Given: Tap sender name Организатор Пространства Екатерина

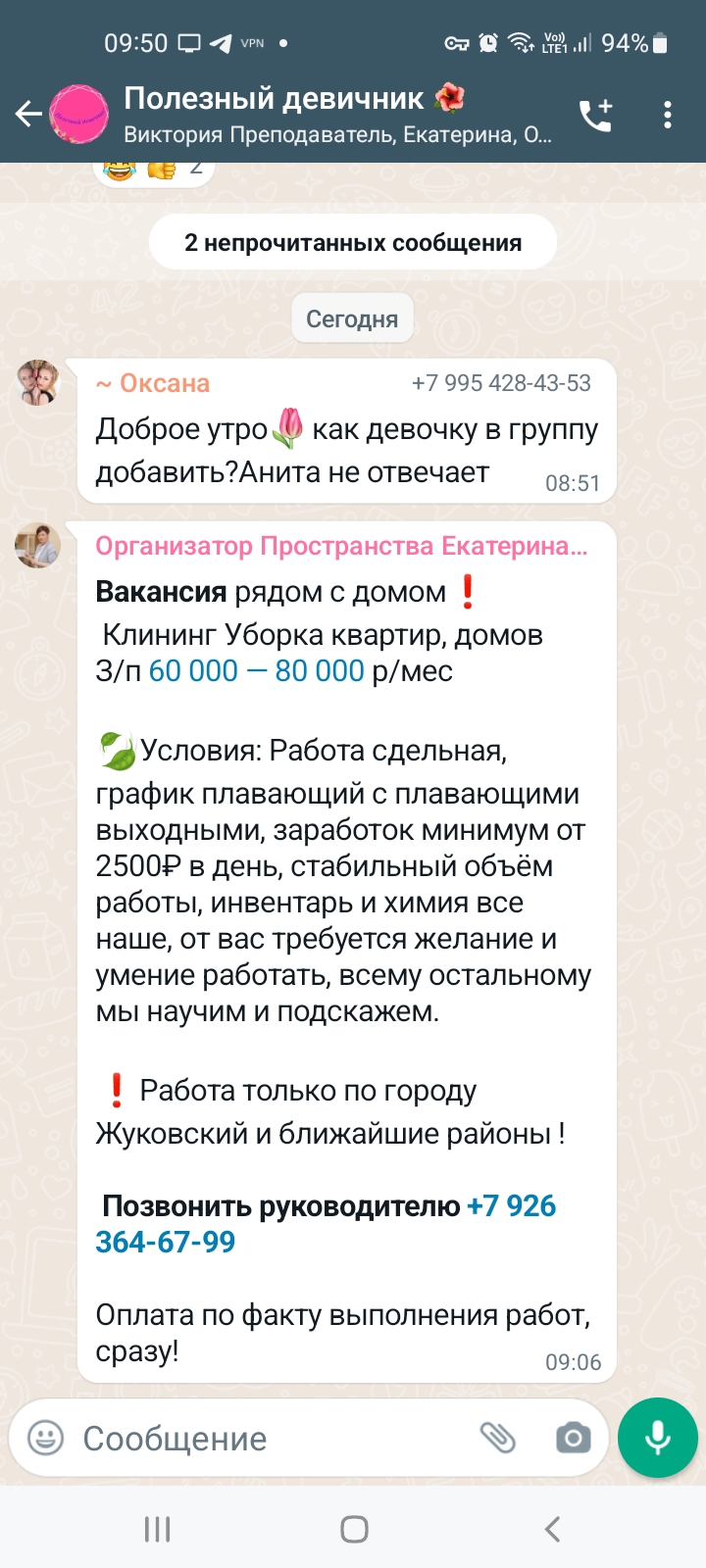Looking at the screenshot, I should [341, 546].
